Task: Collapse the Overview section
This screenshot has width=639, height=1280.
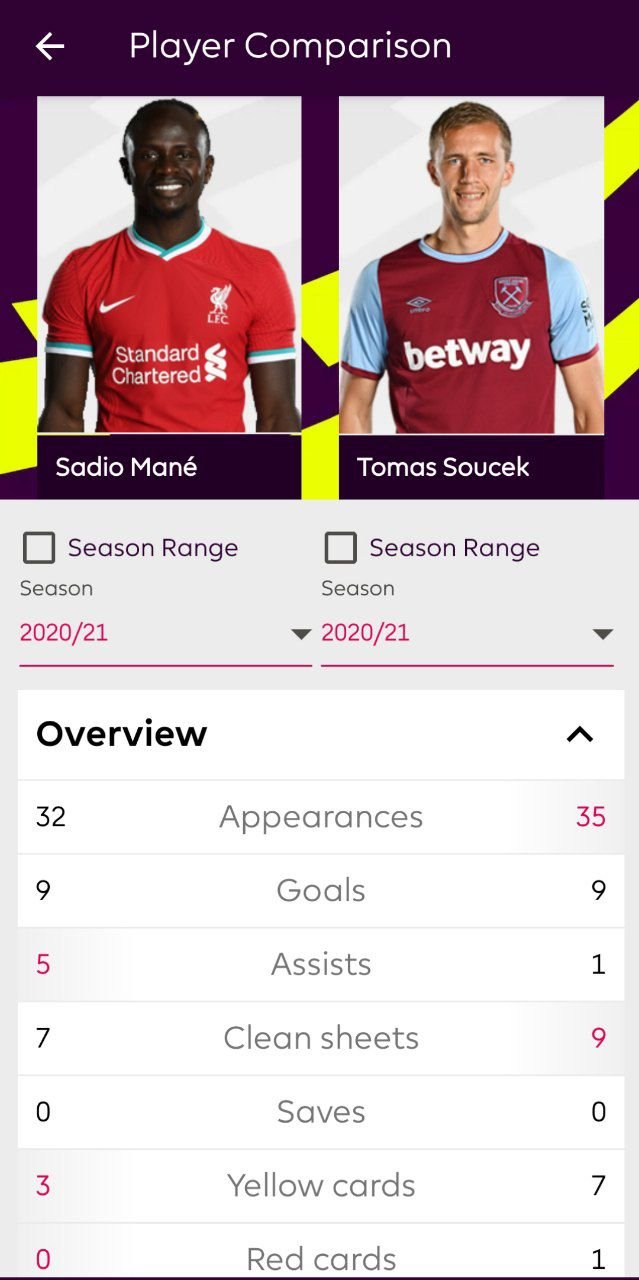Action: point(580,735)
